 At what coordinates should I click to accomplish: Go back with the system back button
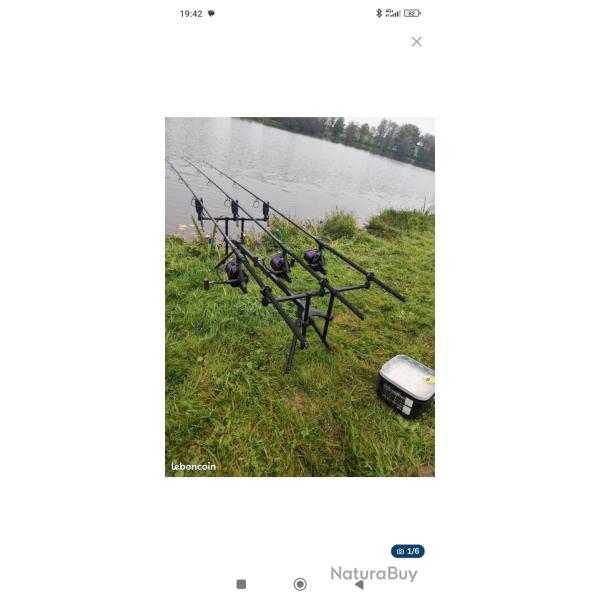(359, 584)
